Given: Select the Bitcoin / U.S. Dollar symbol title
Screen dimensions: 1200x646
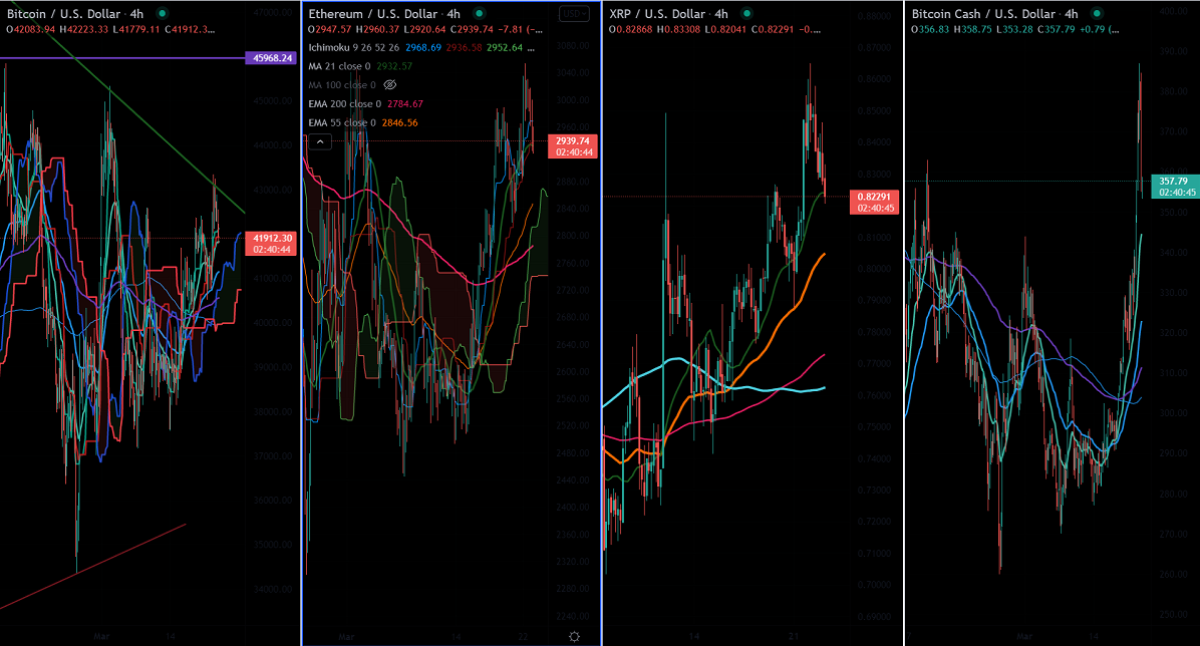Looking at the screenshot, I should [64, 14].
